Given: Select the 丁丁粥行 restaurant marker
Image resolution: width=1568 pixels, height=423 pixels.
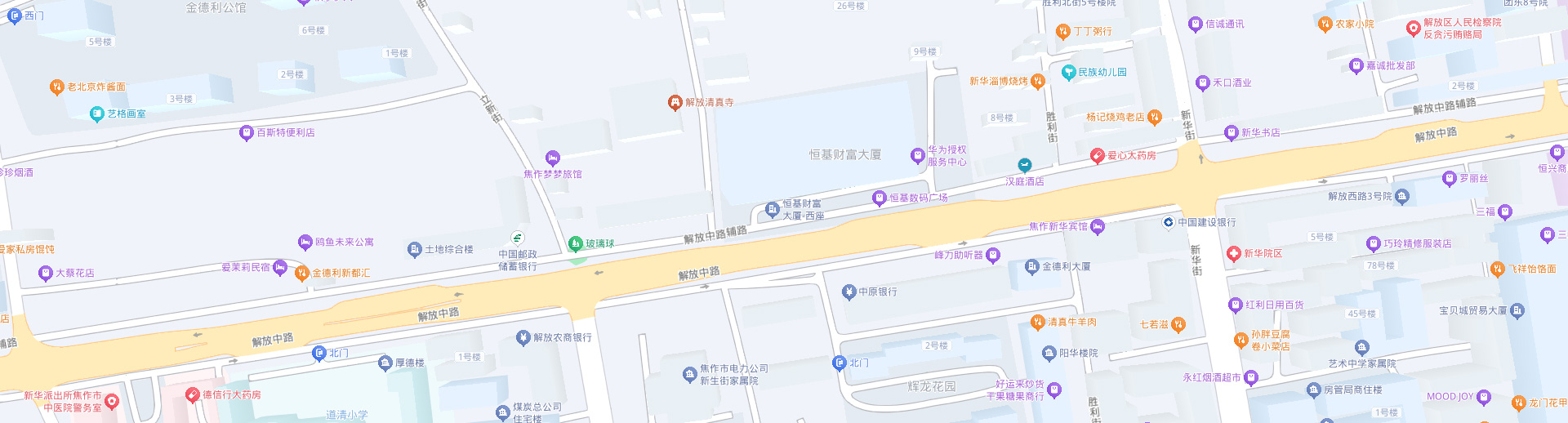Looking at the screenshot, I should (x=1063, y=32).
